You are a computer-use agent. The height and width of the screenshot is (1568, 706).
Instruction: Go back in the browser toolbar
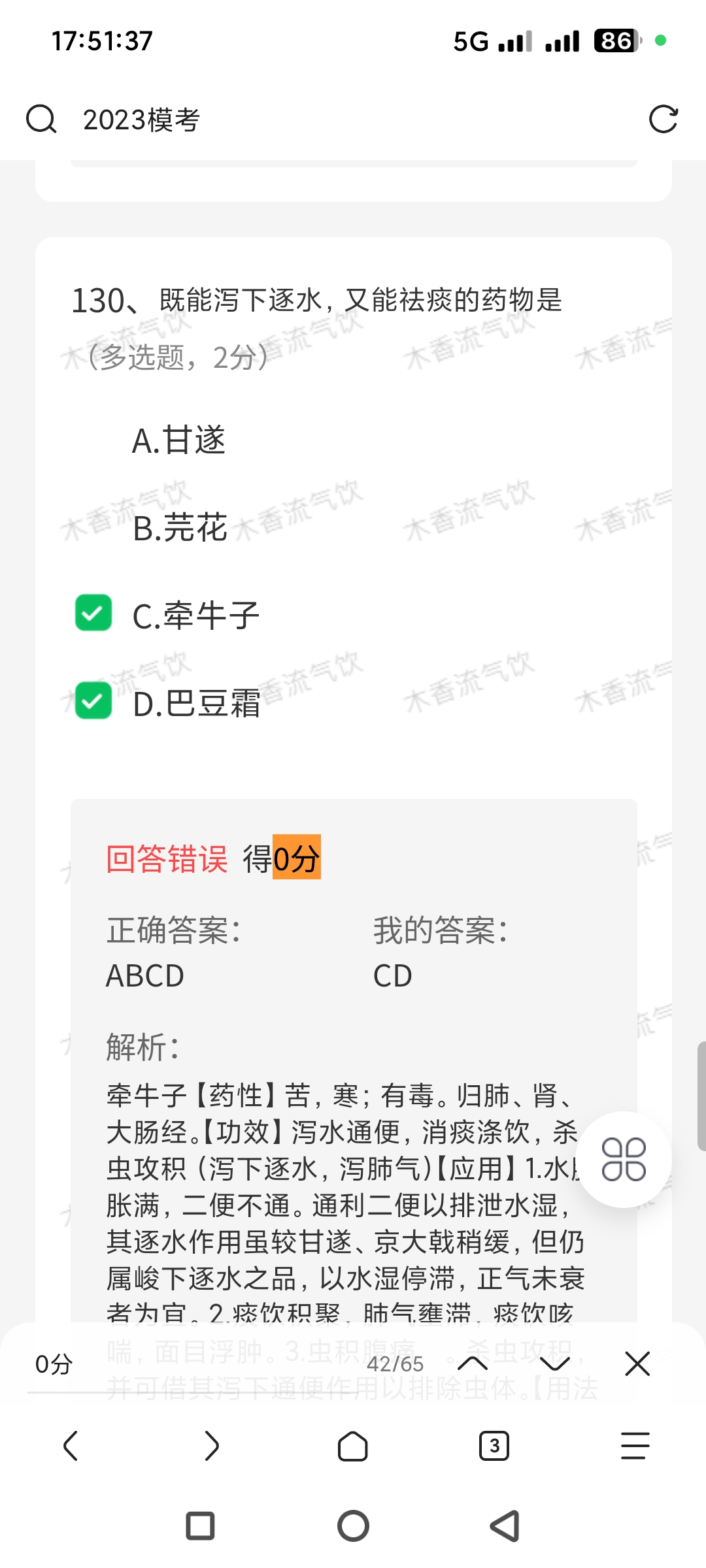71,1445
